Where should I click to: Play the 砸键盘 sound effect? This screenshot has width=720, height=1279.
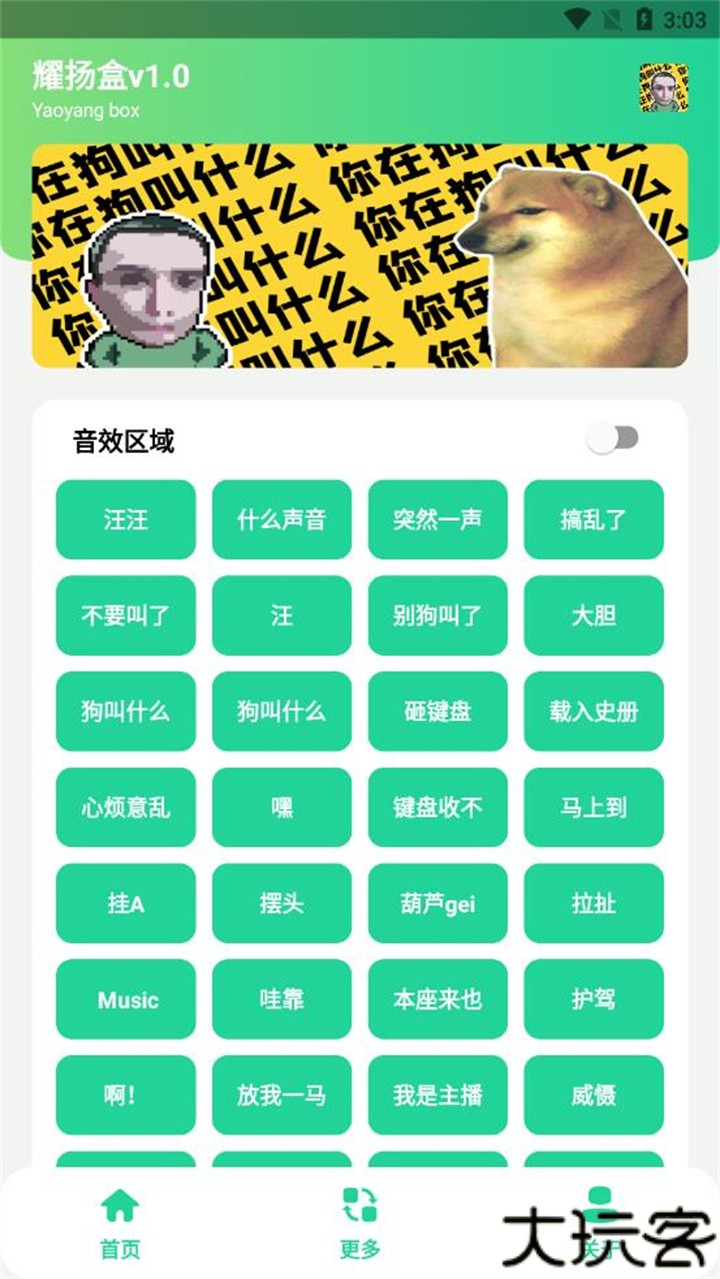pyautogui.click(x=437, y=712)
